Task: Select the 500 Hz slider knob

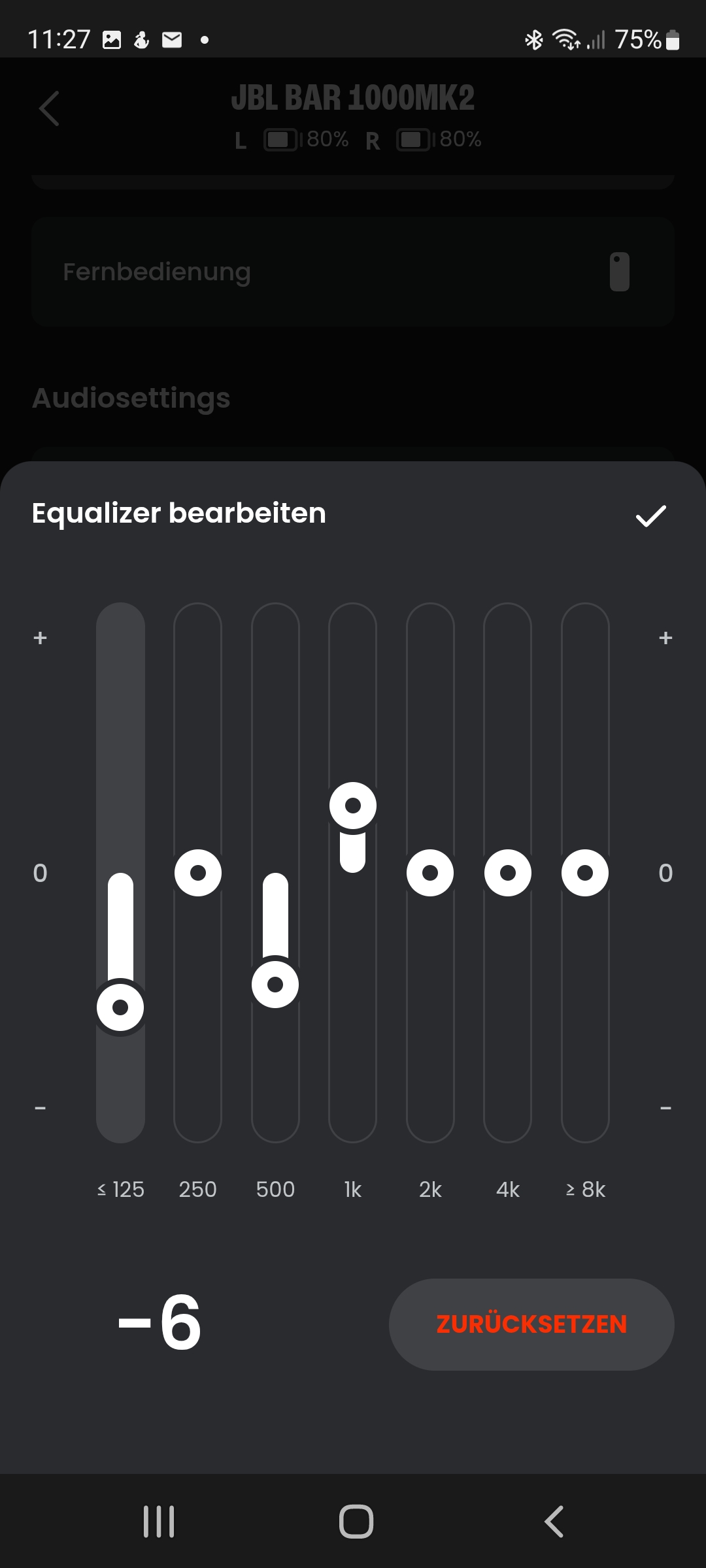Action: [x=275, y=984]
